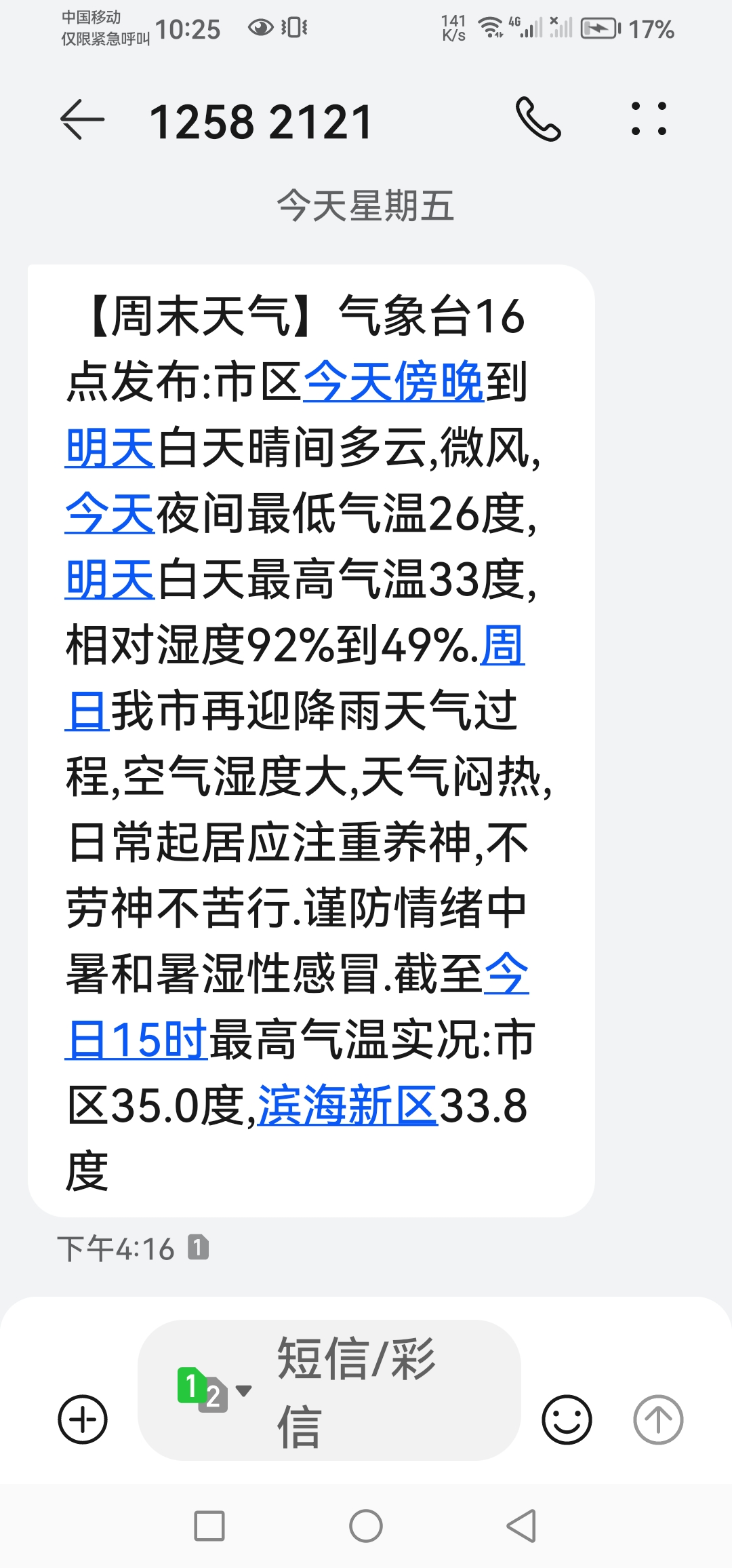Open the recent apps view
732x1568 pixels.
point(209,1527)
